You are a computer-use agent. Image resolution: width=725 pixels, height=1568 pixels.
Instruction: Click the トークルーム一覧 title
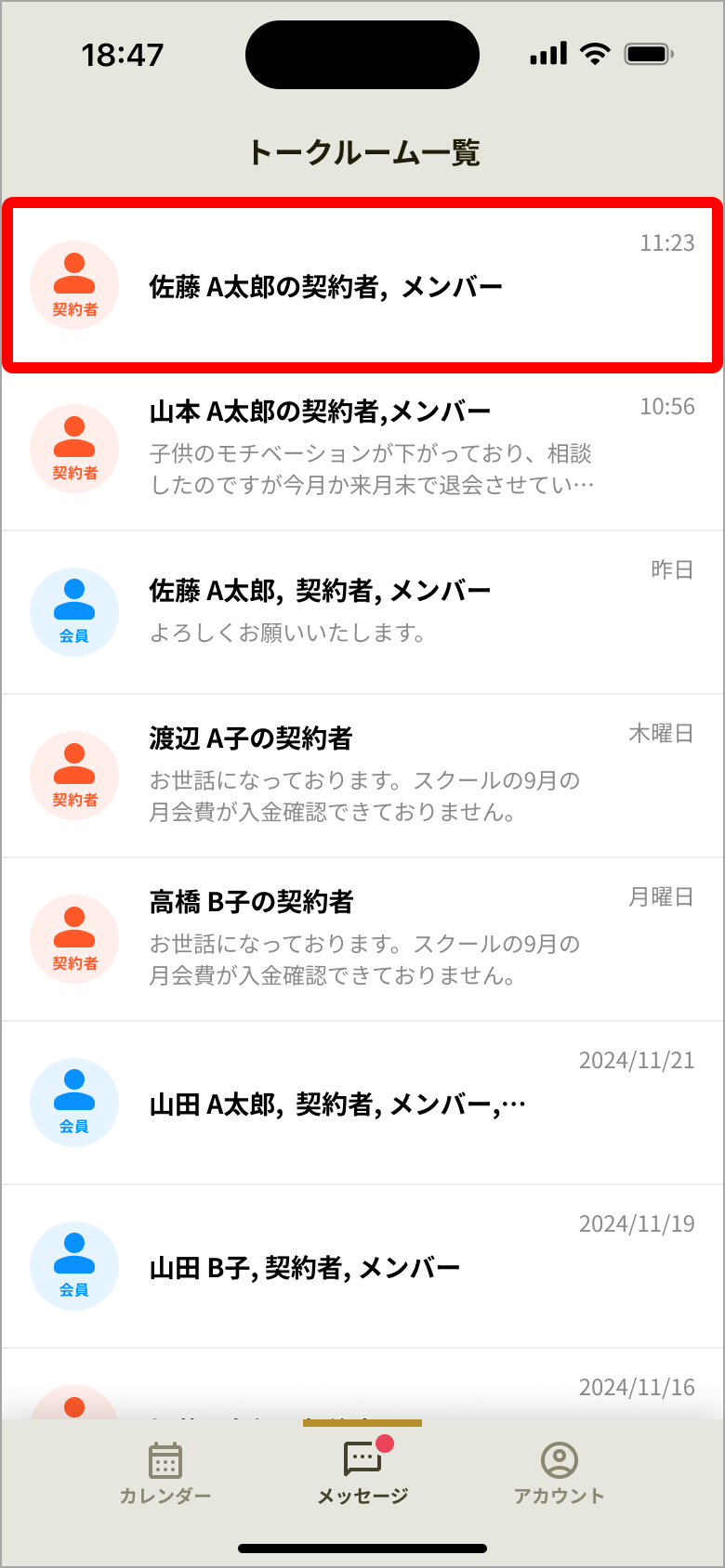coord(362,153)
